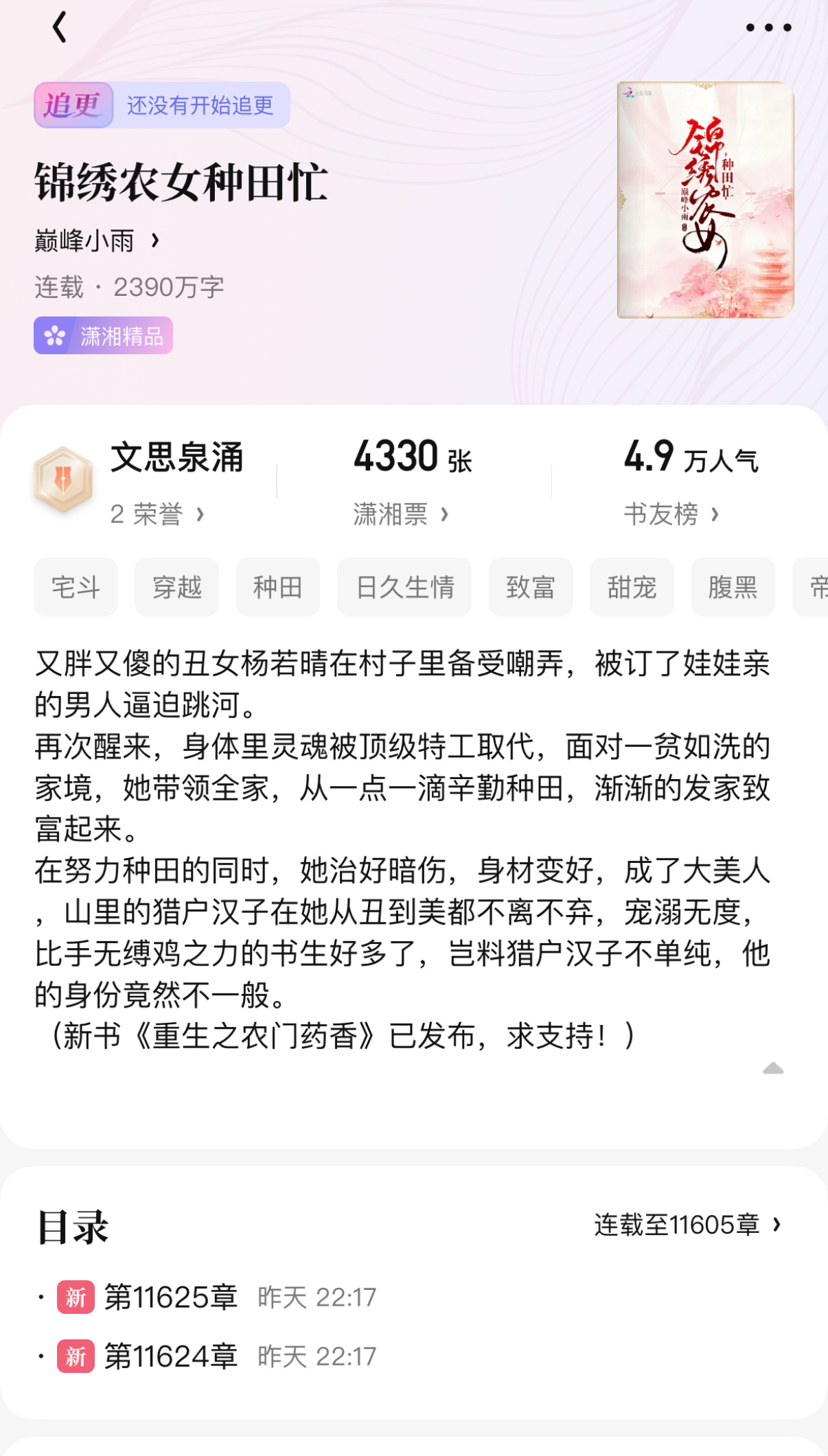Select the 致富 tag
828x1456 pixels.
point(531,587)
